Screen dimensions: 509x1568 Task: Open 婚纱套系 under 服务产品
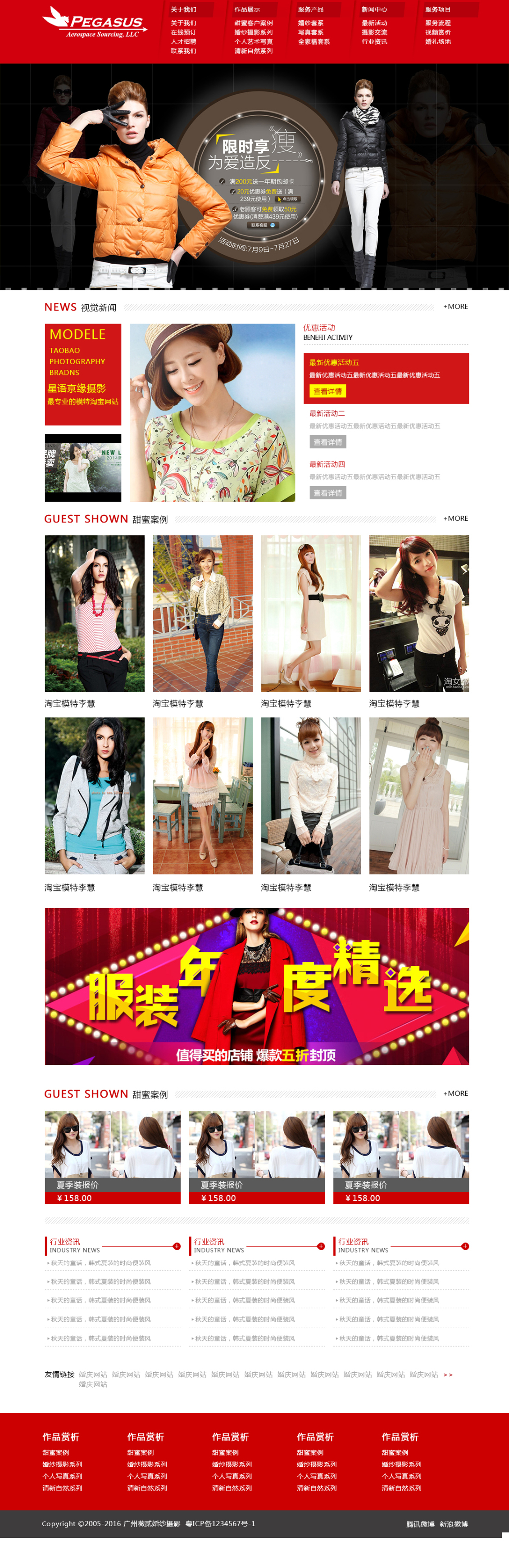point(310,23)
